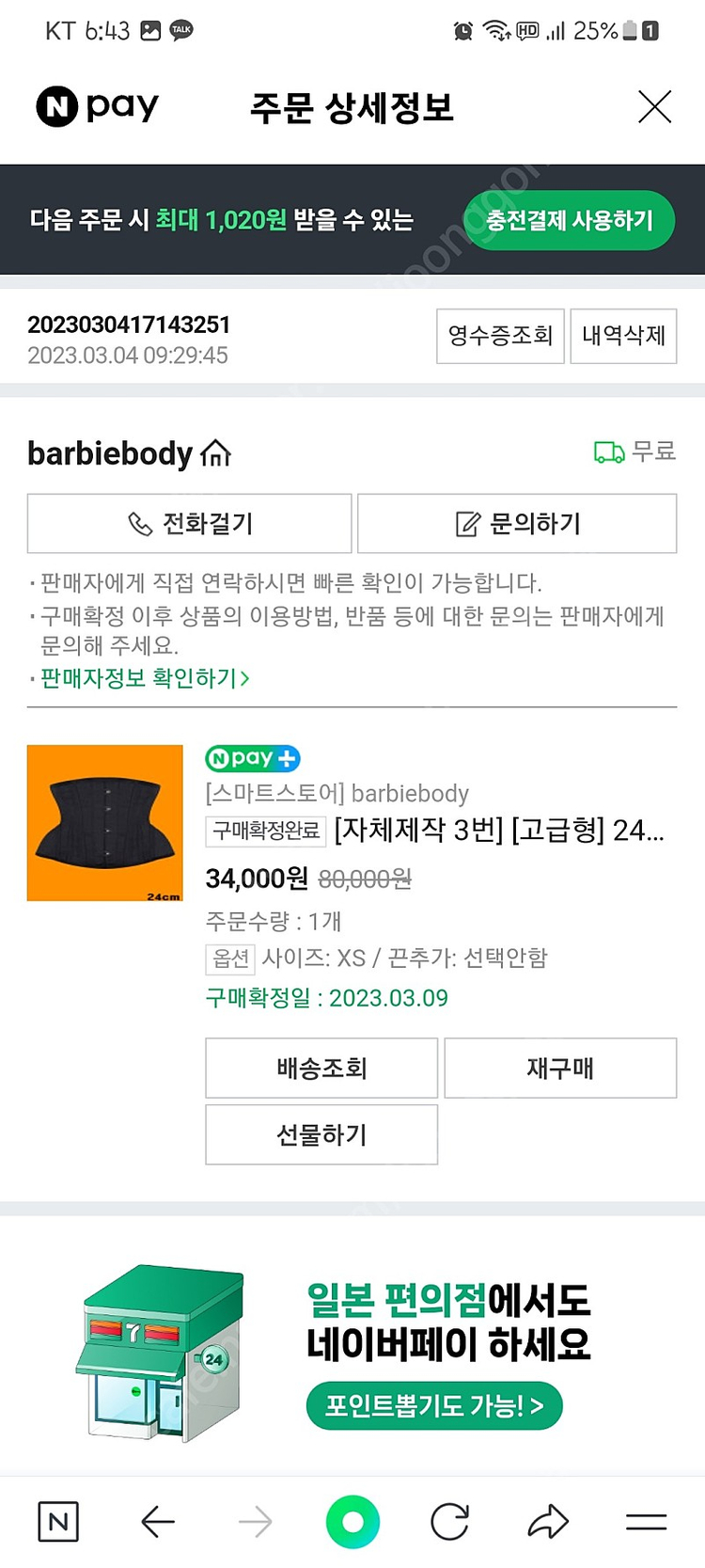Viewport: 705px width, 1568px height.
Task: Open the product title link 자체제작 3번
Action: (x=498, y=831)
